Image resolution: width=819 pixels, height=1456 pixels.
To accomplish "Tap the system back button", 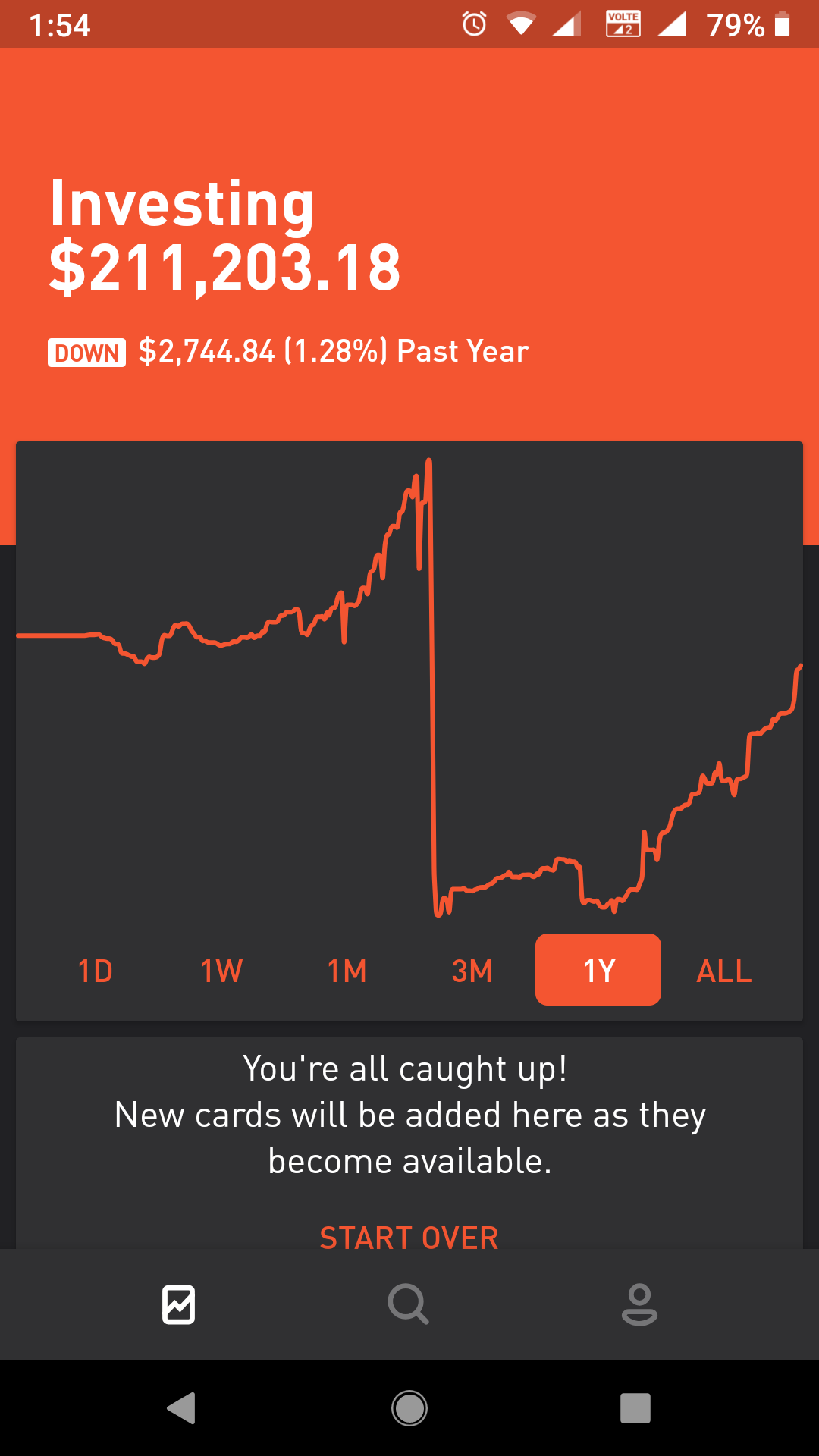I will click(x=181, y=1408).
